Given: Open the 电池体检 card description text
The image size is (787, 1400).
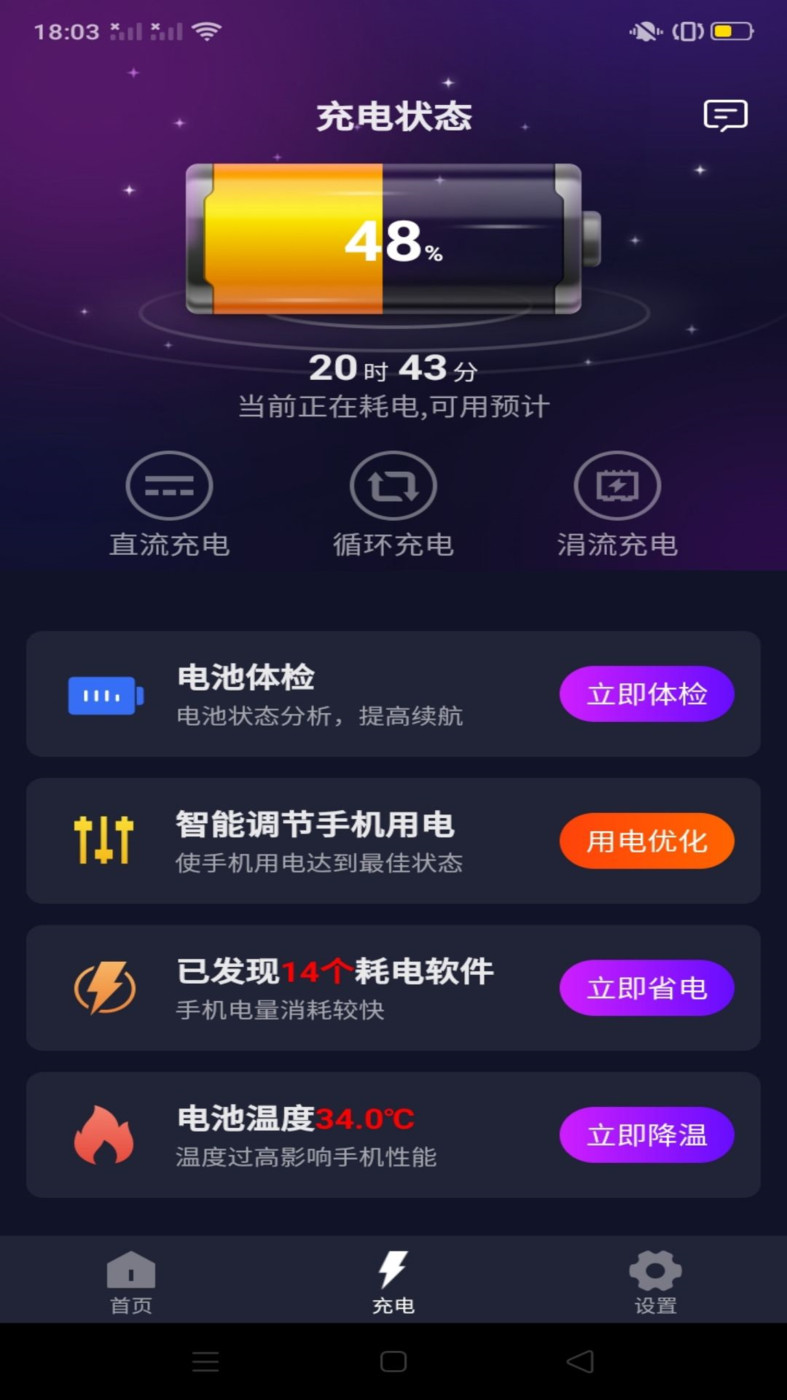Looking at the screenshot, I should tap(317, 716).
